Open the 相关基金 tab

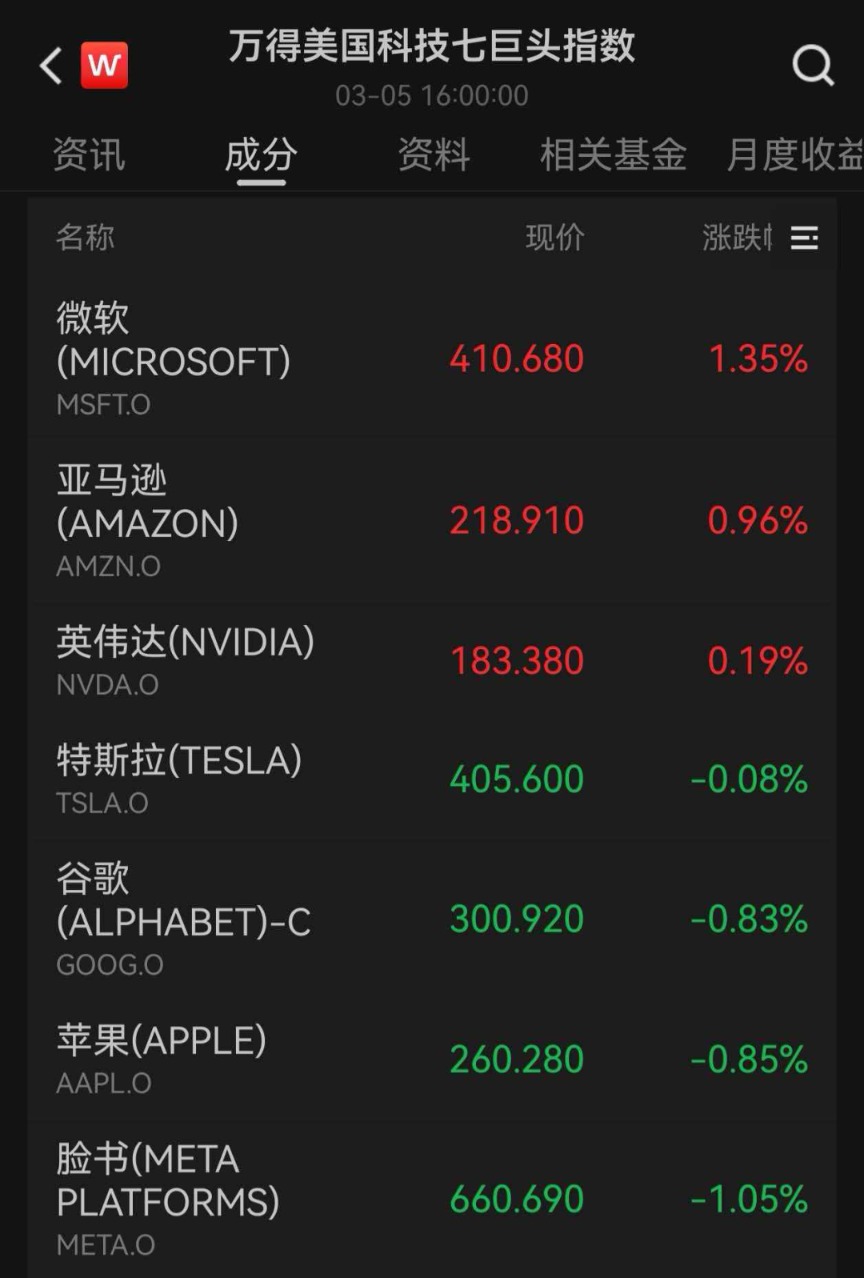(613, 155)
